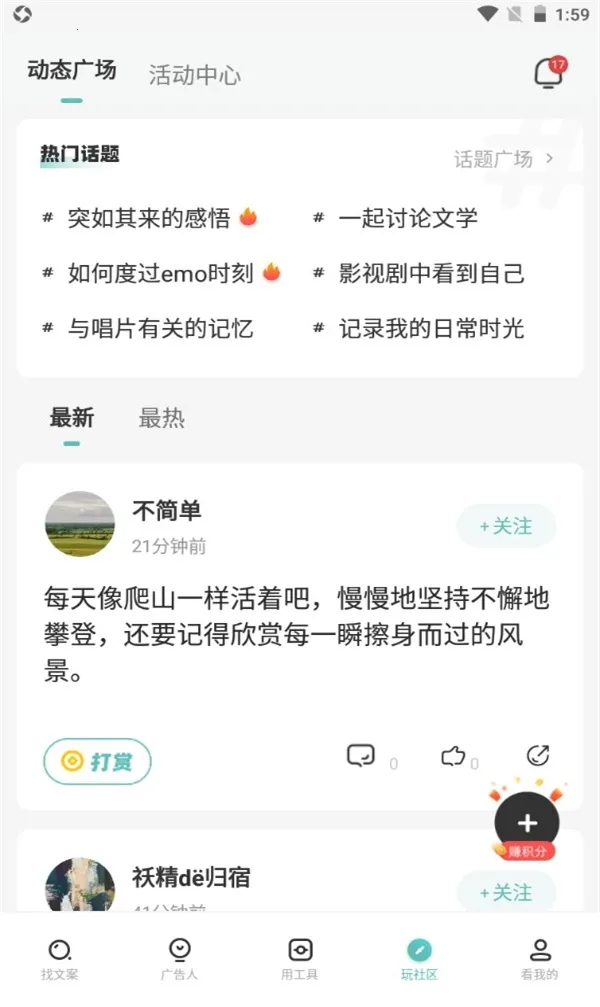Tap 打赏 on 不简单's post
This screenshot has width=600, height=1007.
[x=97, y=762]
